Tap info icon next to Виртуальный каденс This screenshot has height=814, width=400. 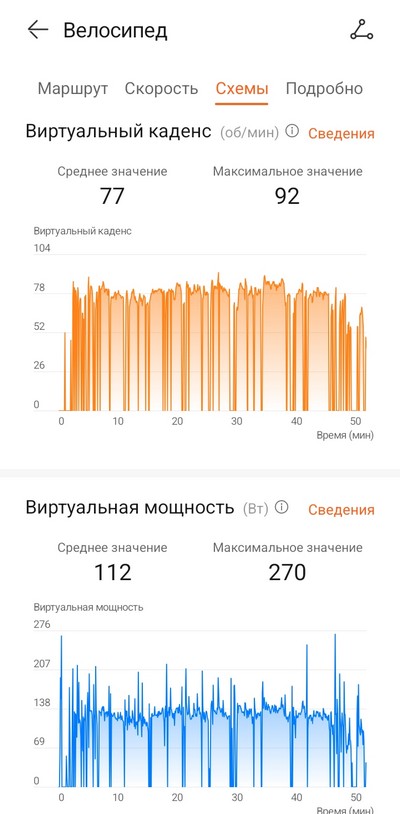coord(292,131)
